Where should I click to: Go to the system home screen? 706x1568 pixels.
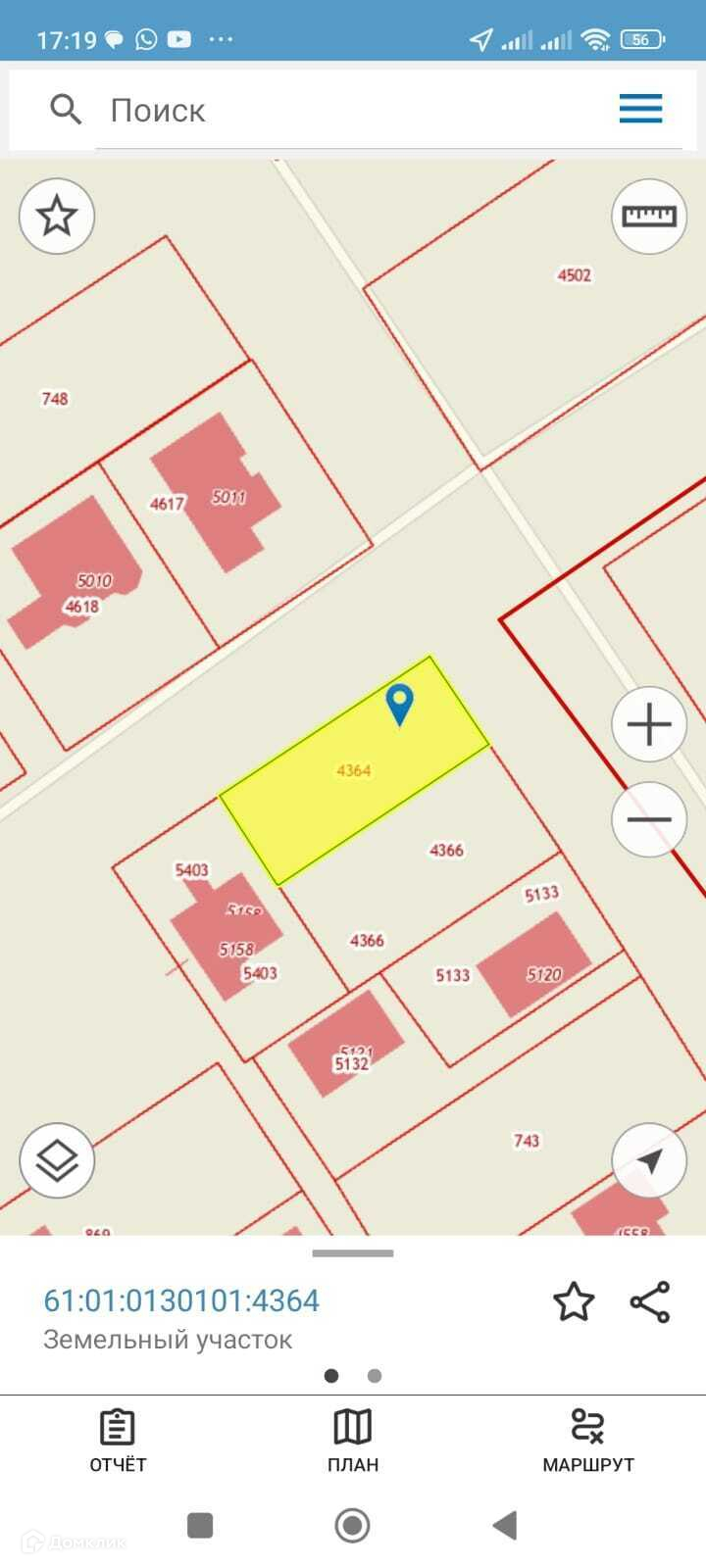point(353,1525)
